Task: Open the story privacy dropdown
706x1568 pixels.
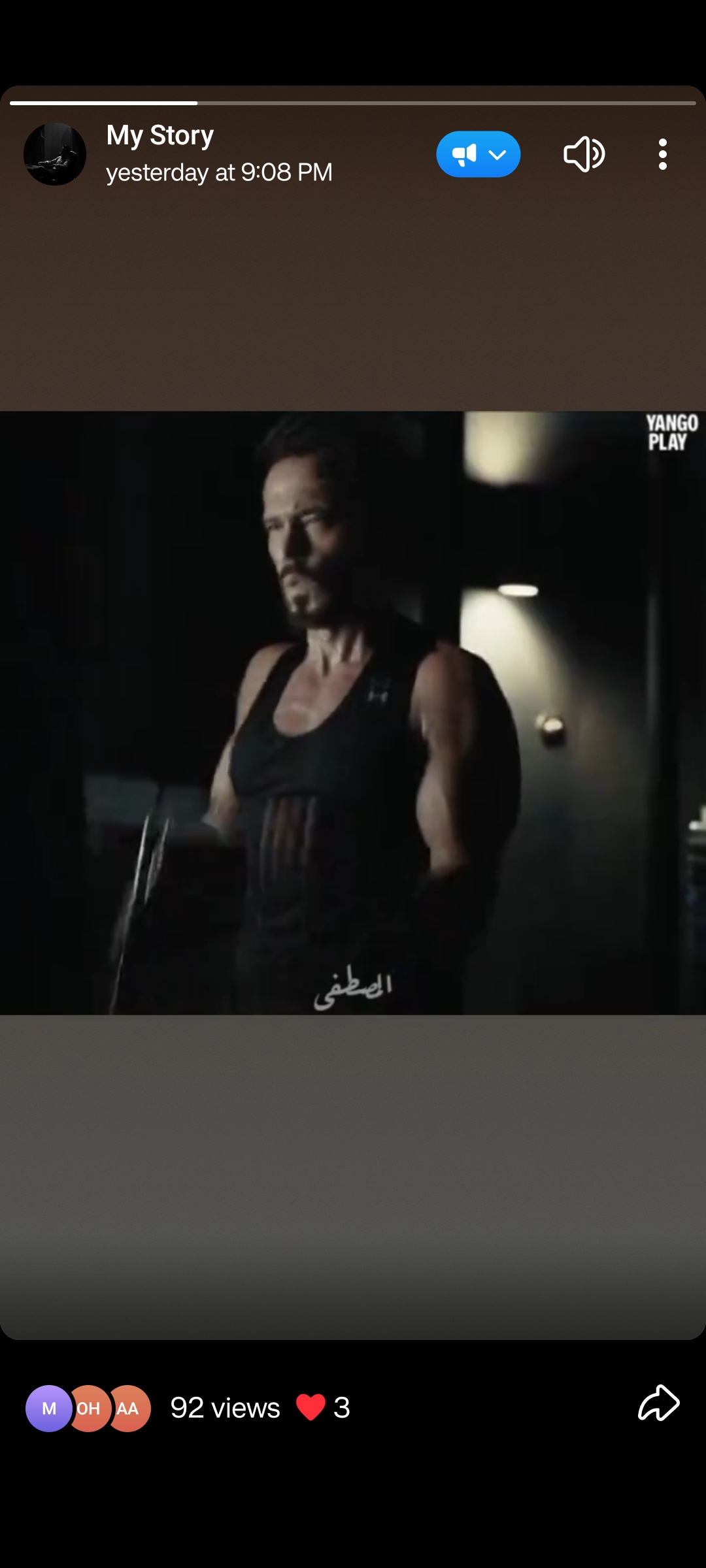Action: 478,154
